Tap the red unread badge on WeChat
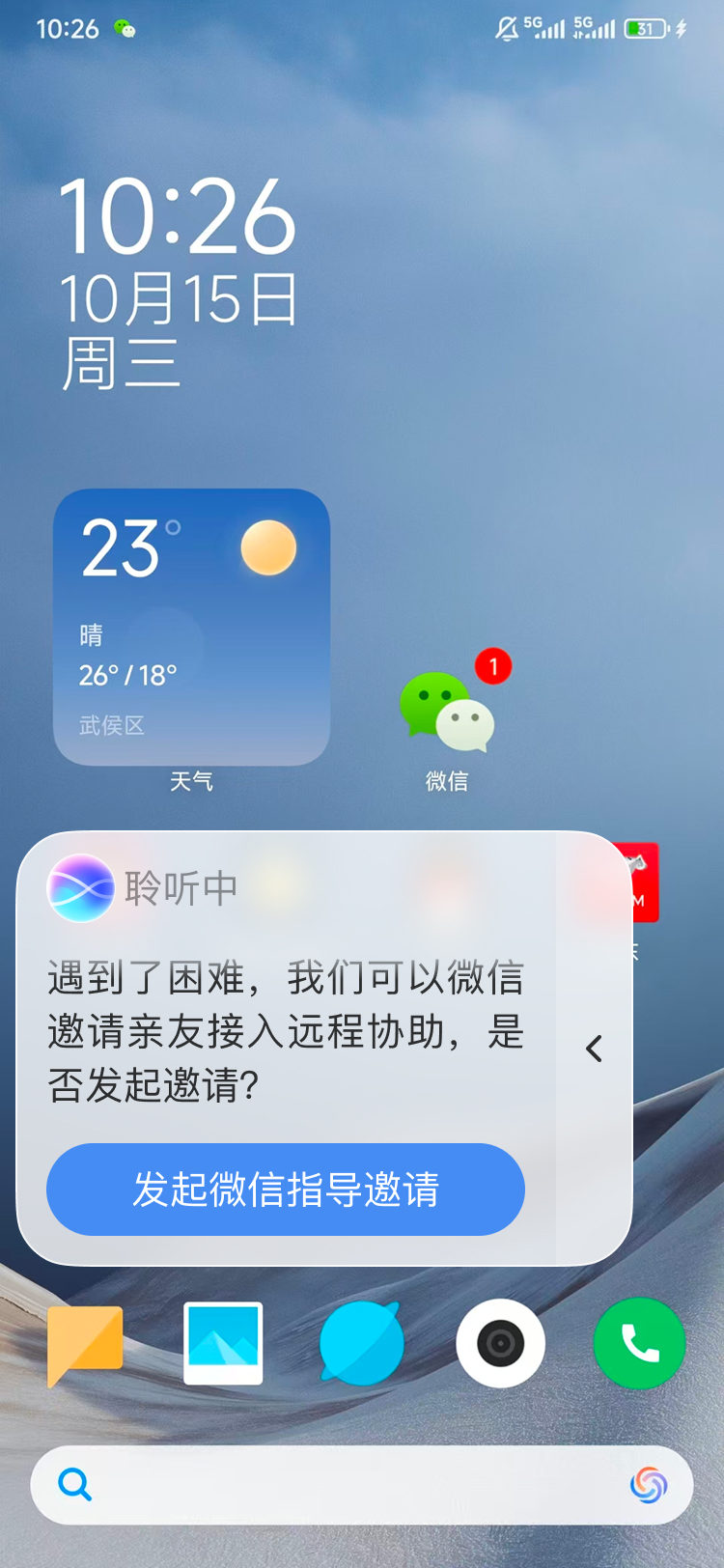The height and width of the screenshot is (1568, 724). pos(494,666)
